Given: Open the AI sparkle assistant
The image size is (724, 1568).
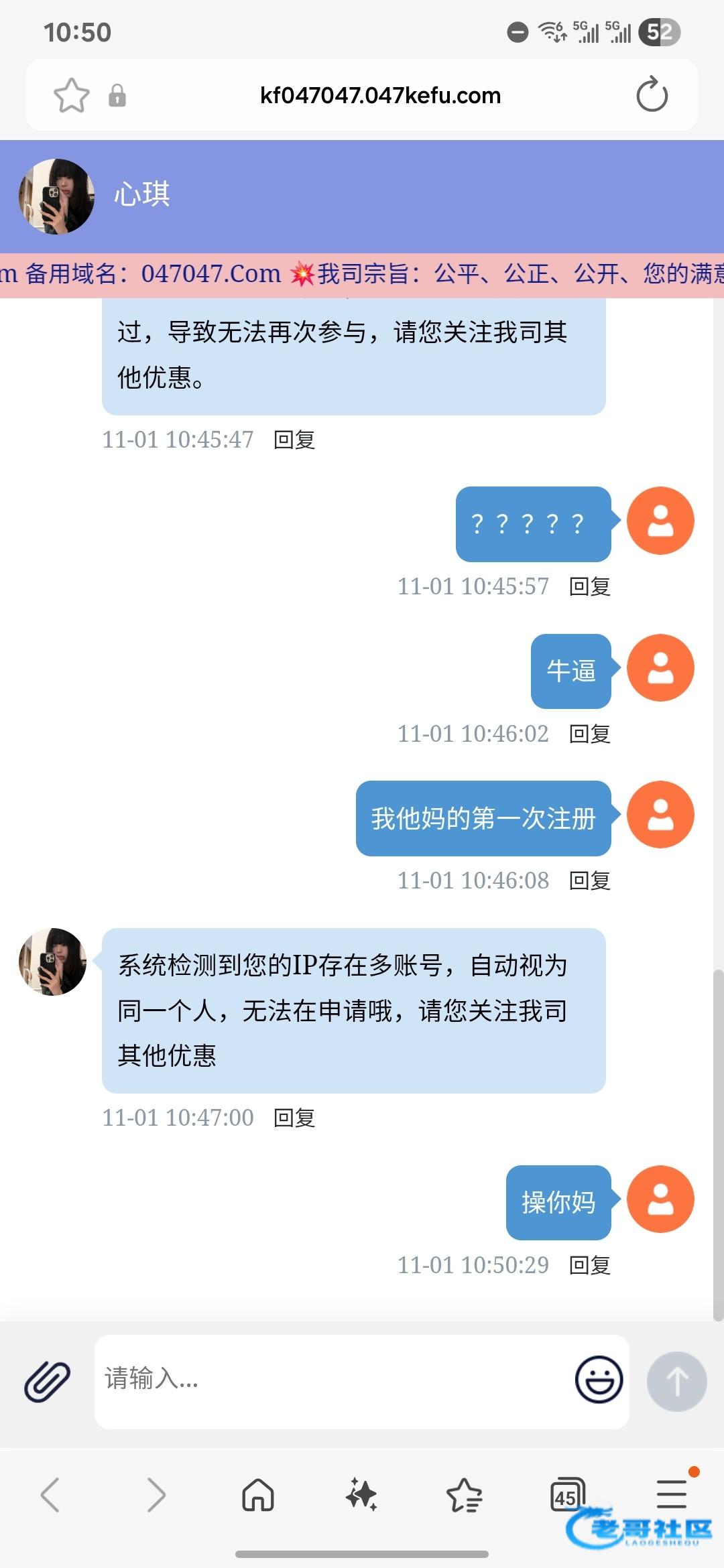Looking at the screenshot, I should pos(361,1495).
